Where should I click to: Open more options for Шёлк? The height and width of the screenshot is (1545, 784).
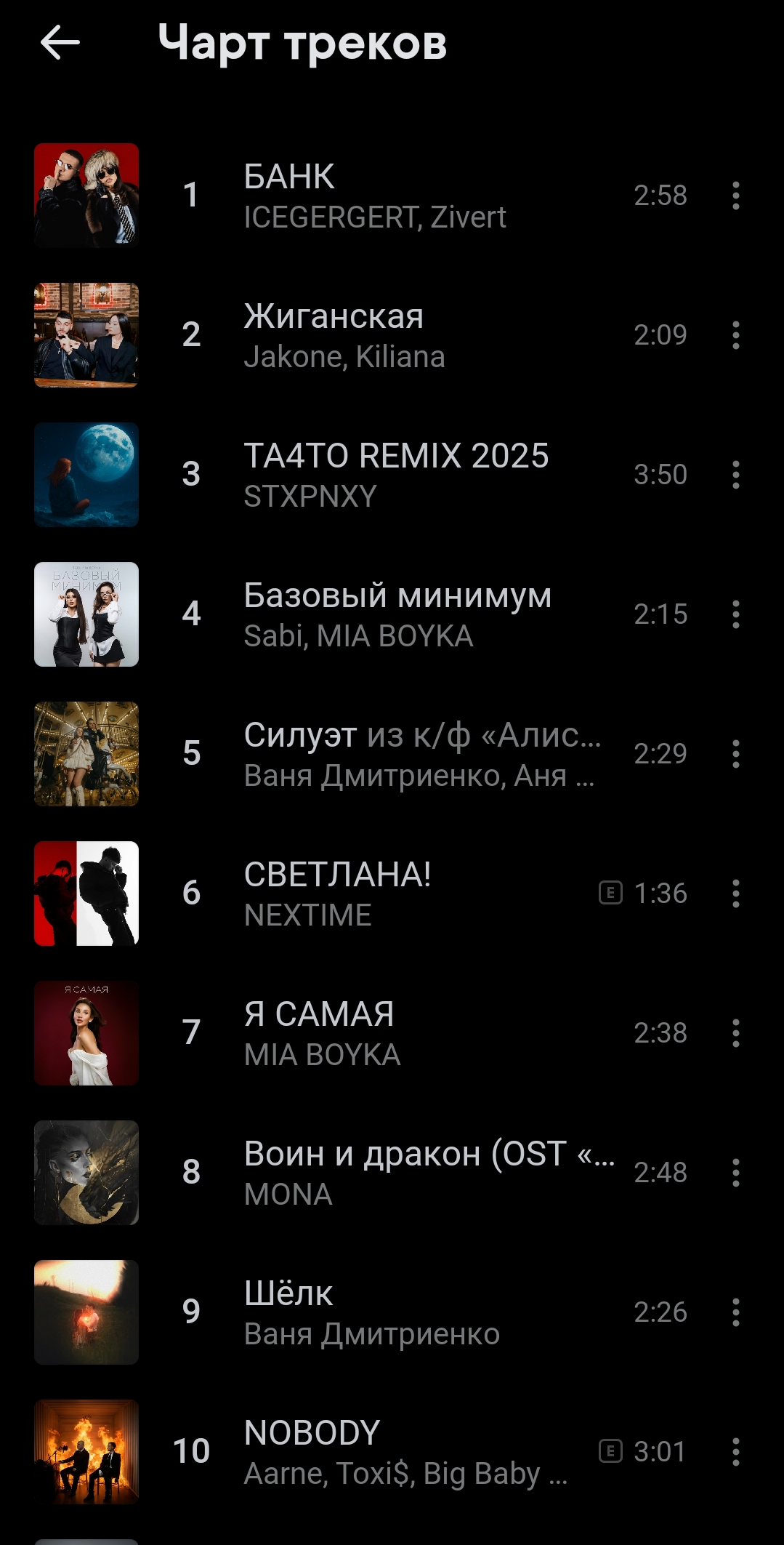point(735,1312)
